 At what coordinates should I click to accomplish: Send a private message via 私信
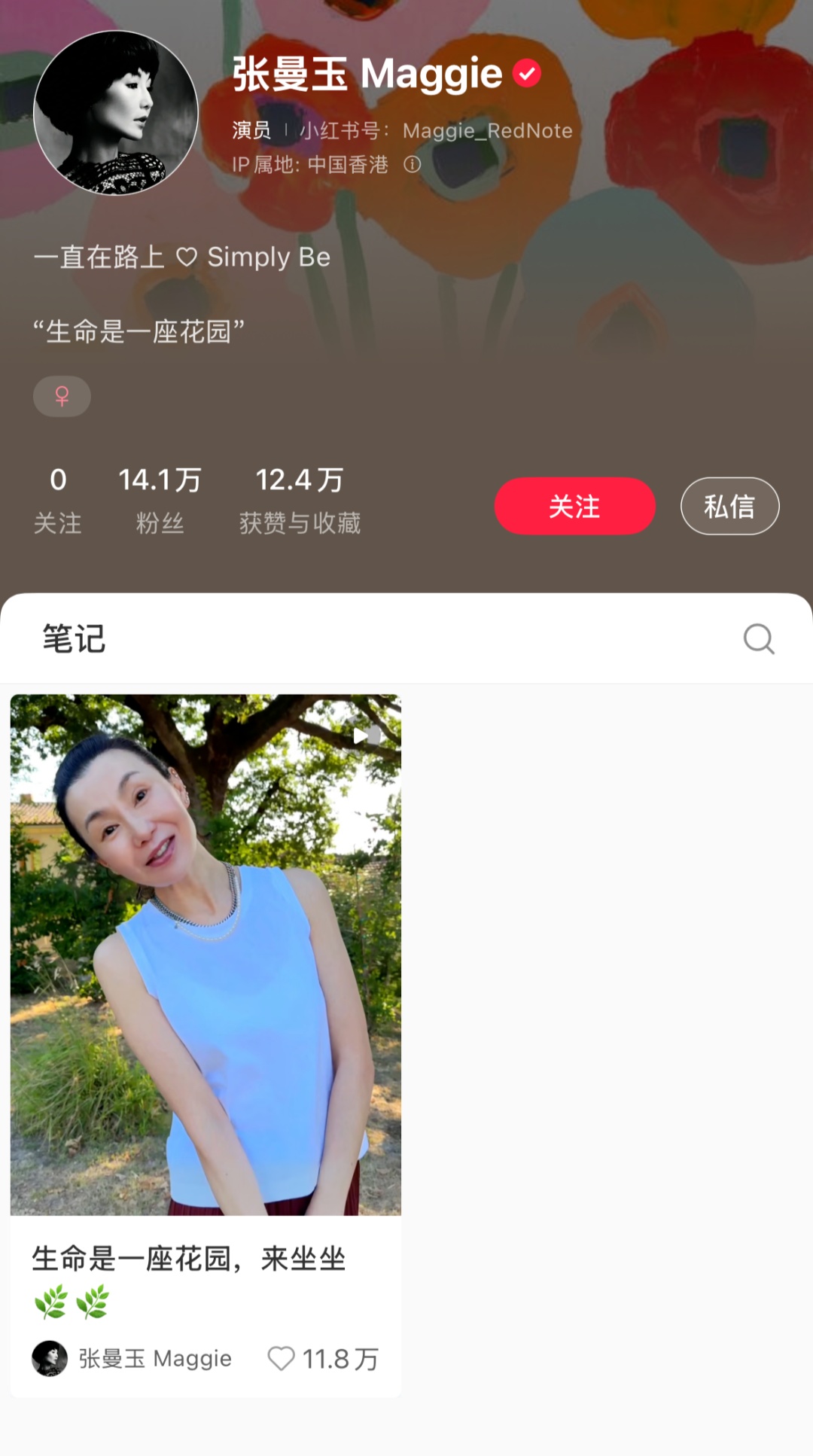tap(729, 506)
